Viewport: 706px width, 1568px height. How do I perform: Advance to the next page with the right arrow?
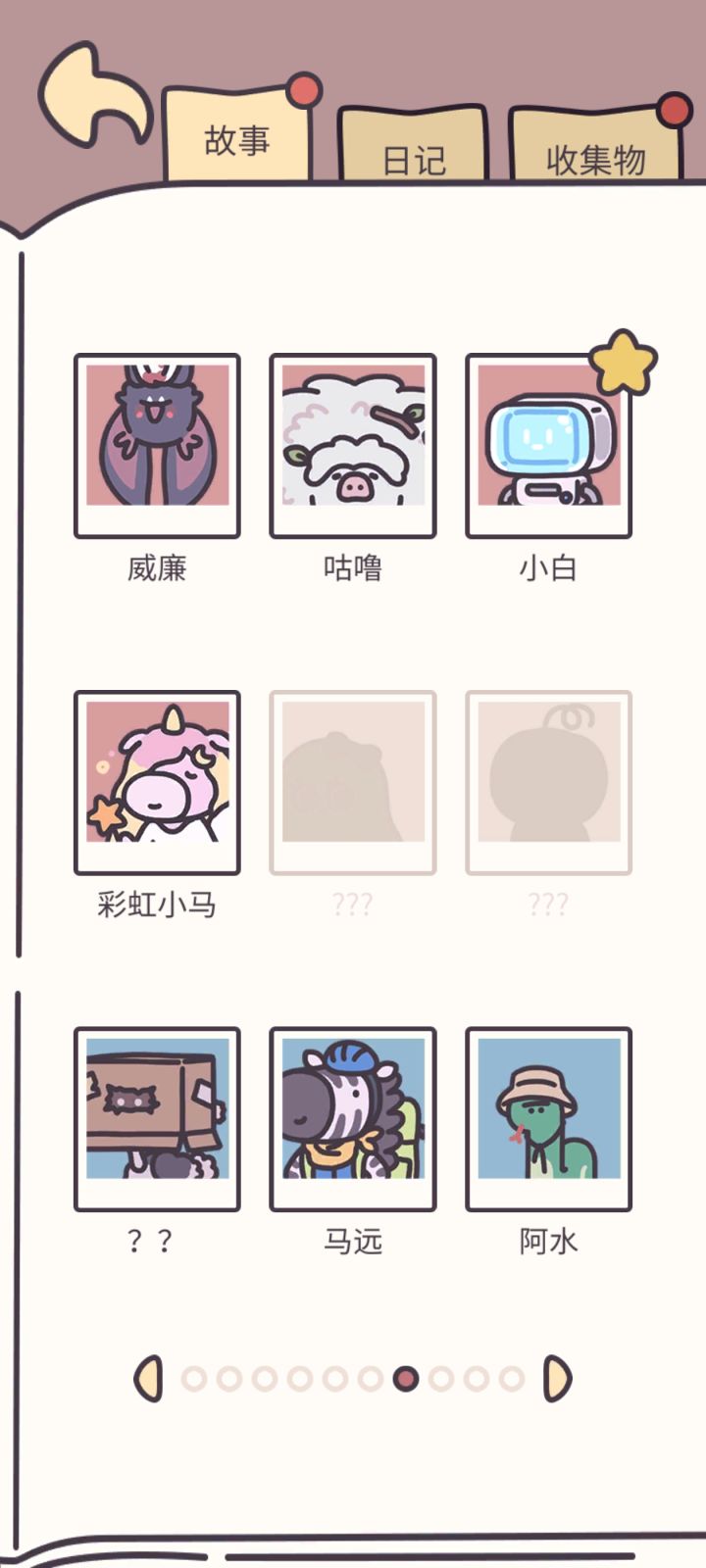coord(557,1380)
